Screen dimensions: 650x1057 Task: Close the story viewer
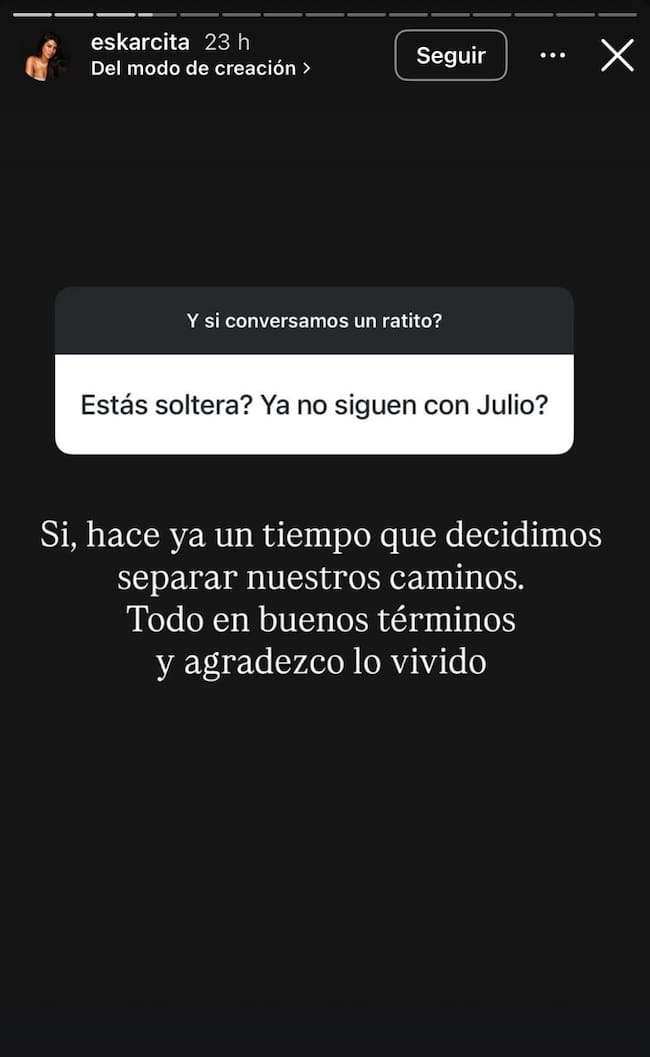click(617, 55)
